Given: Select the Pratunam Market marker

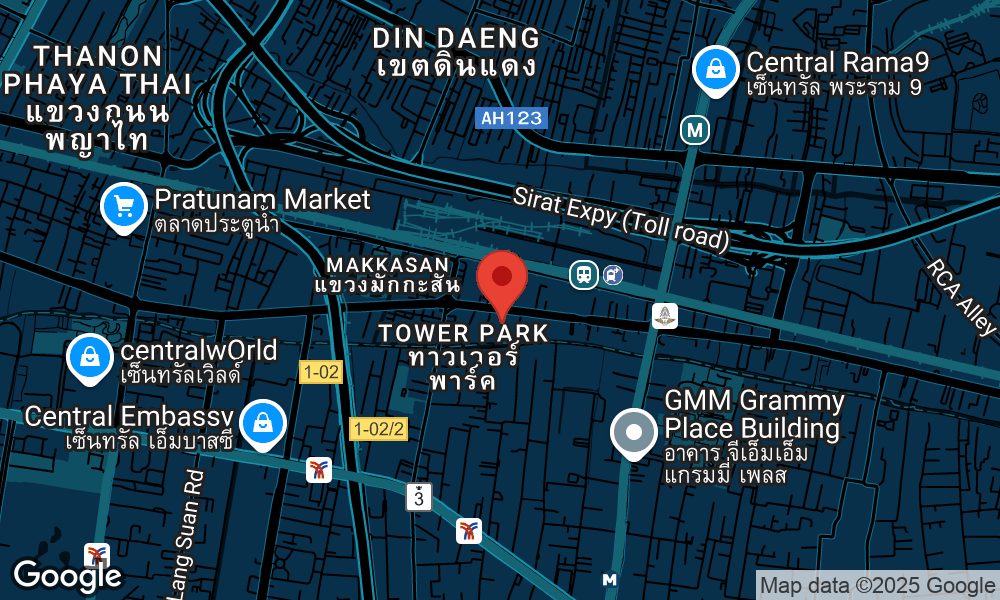Looking at the screenshot, I should click(124, 207).
